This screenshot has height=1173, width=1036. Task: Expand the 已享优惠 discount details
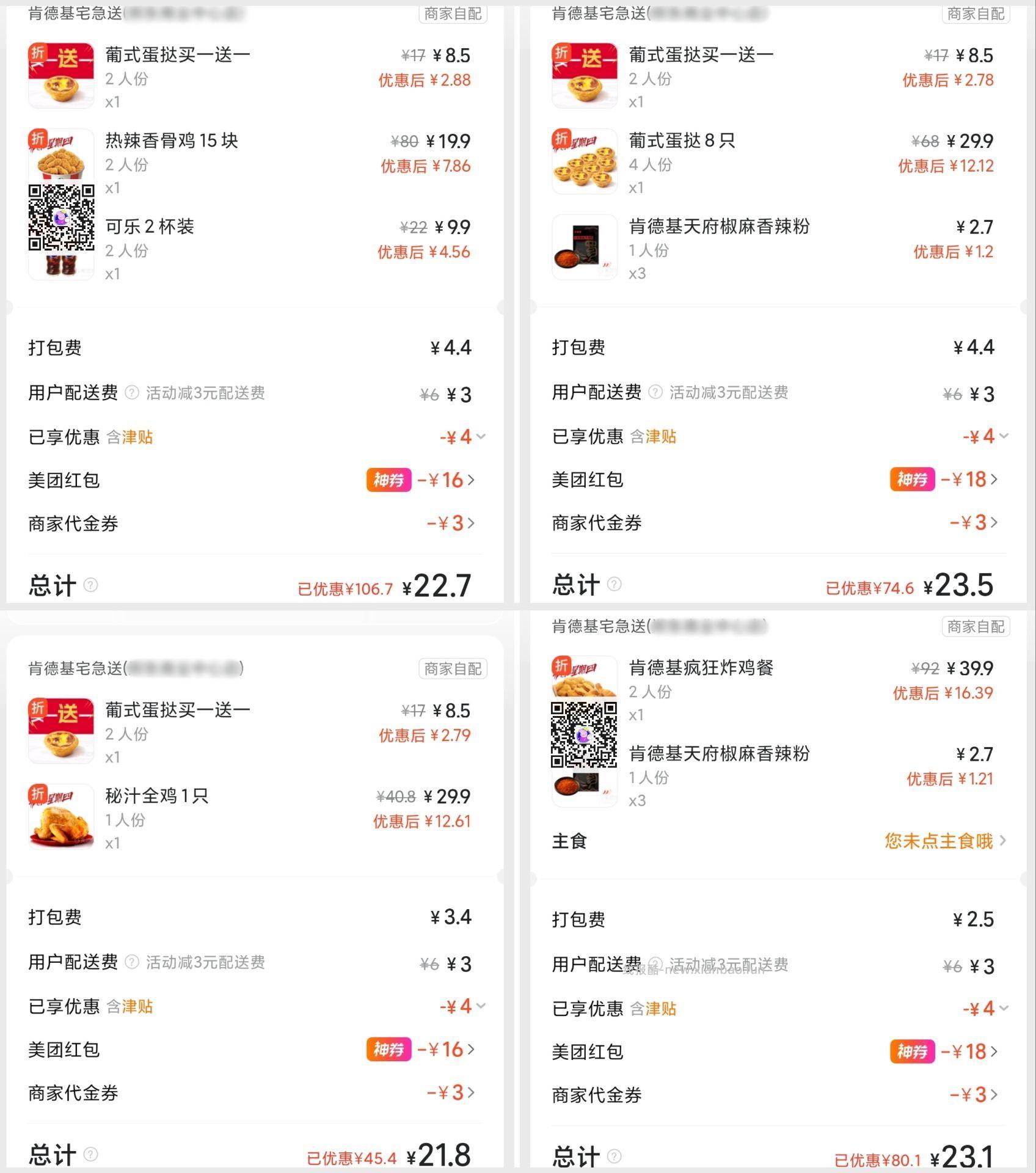click(481, 437)
